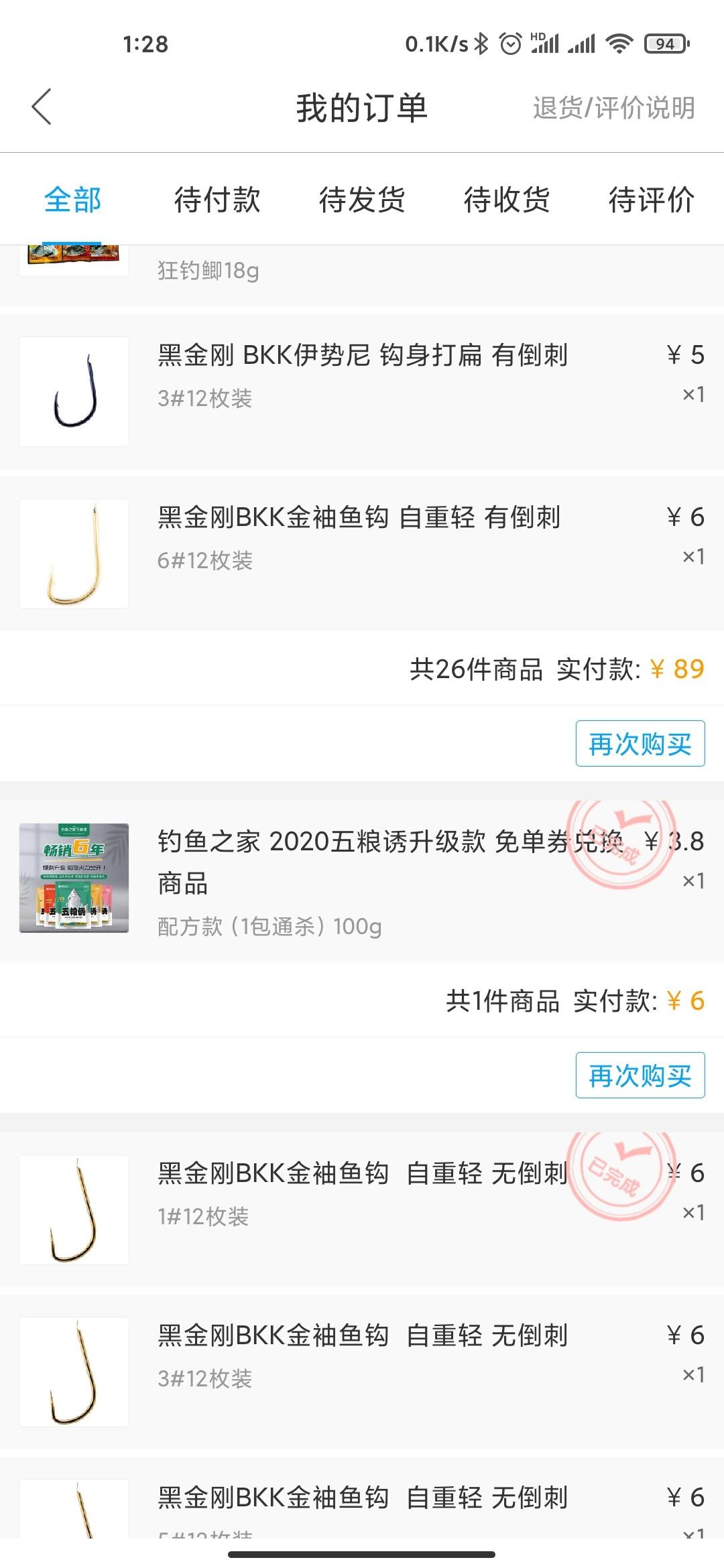Screen dimensions: 724x1568
Task: Show orders under 待收货
Action: (x=507, y=200)
